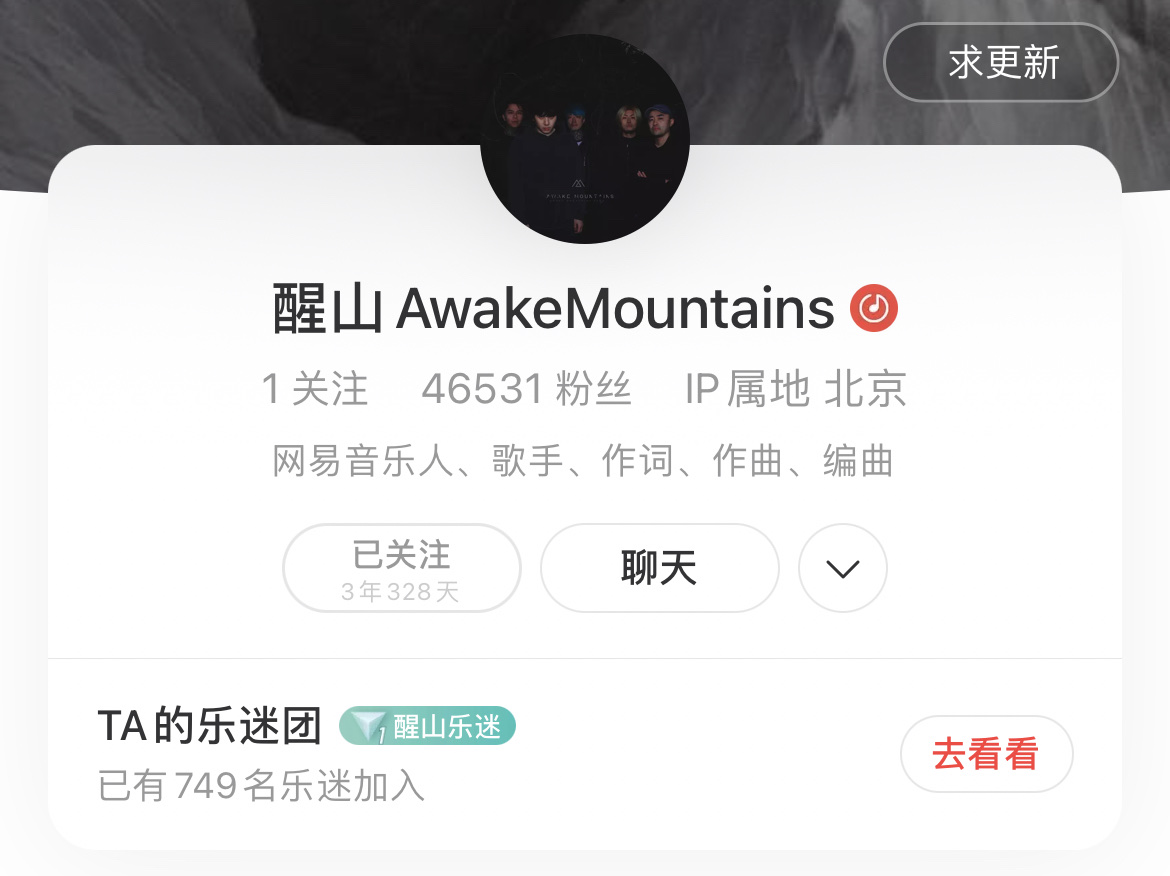Expand the down-chevron dropdown
Image resolution: width=1170 pixels, height=876 pixels.
pos(843,568)
